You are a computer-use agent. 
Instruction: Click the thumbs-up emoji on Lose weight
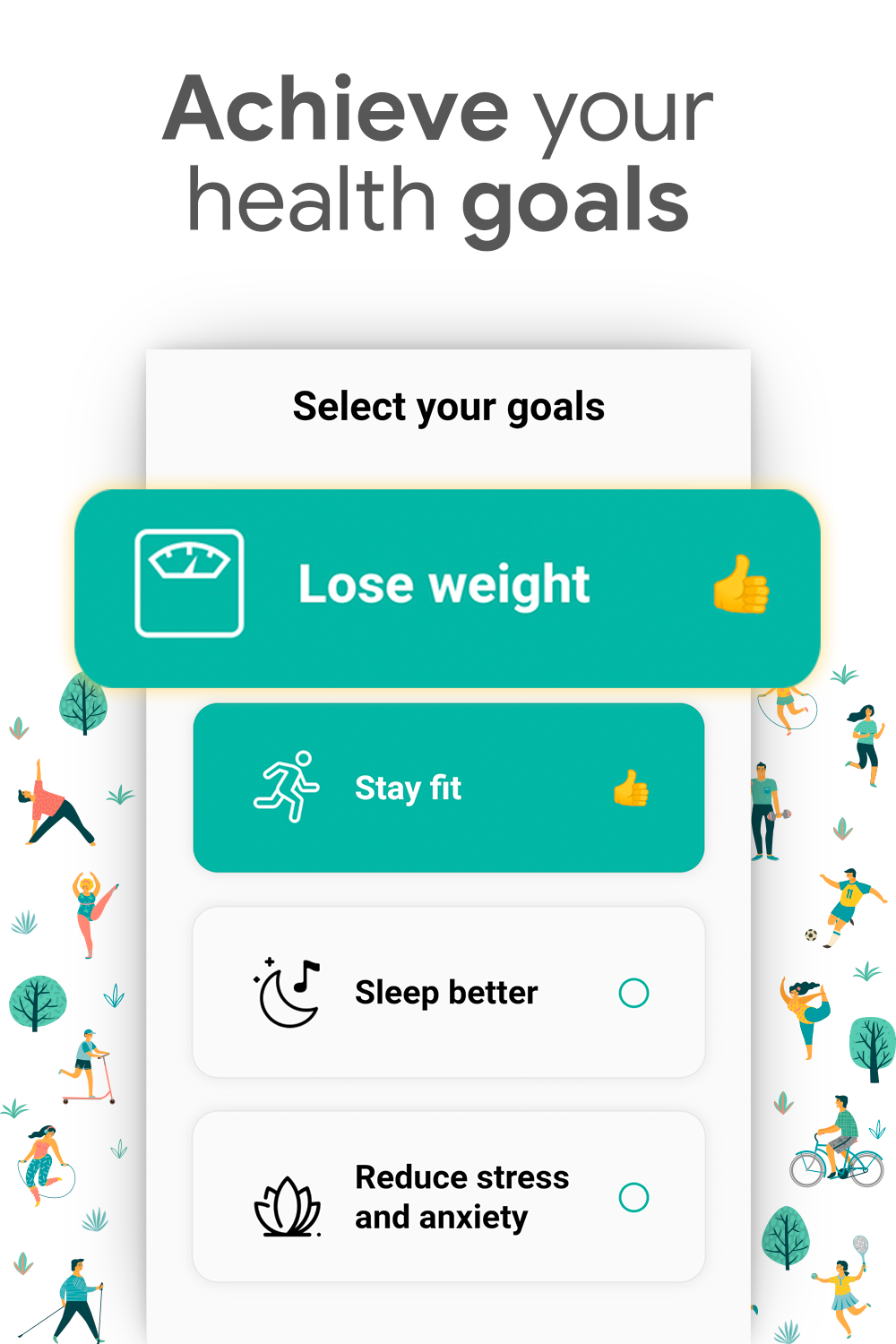740,584
